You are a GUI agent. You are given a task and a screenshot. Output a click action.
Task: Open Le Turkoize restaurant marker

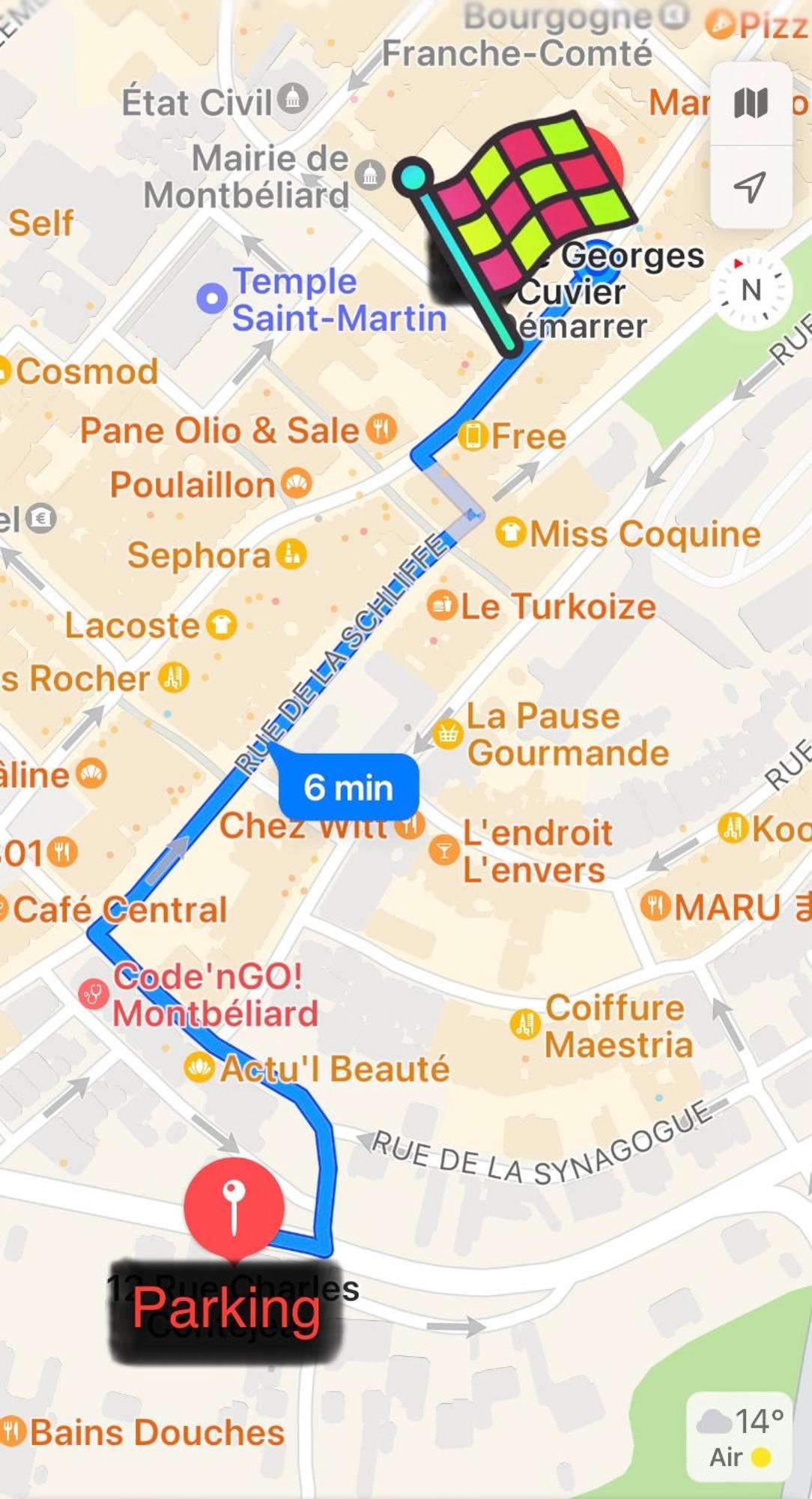[x=442, y=606]
